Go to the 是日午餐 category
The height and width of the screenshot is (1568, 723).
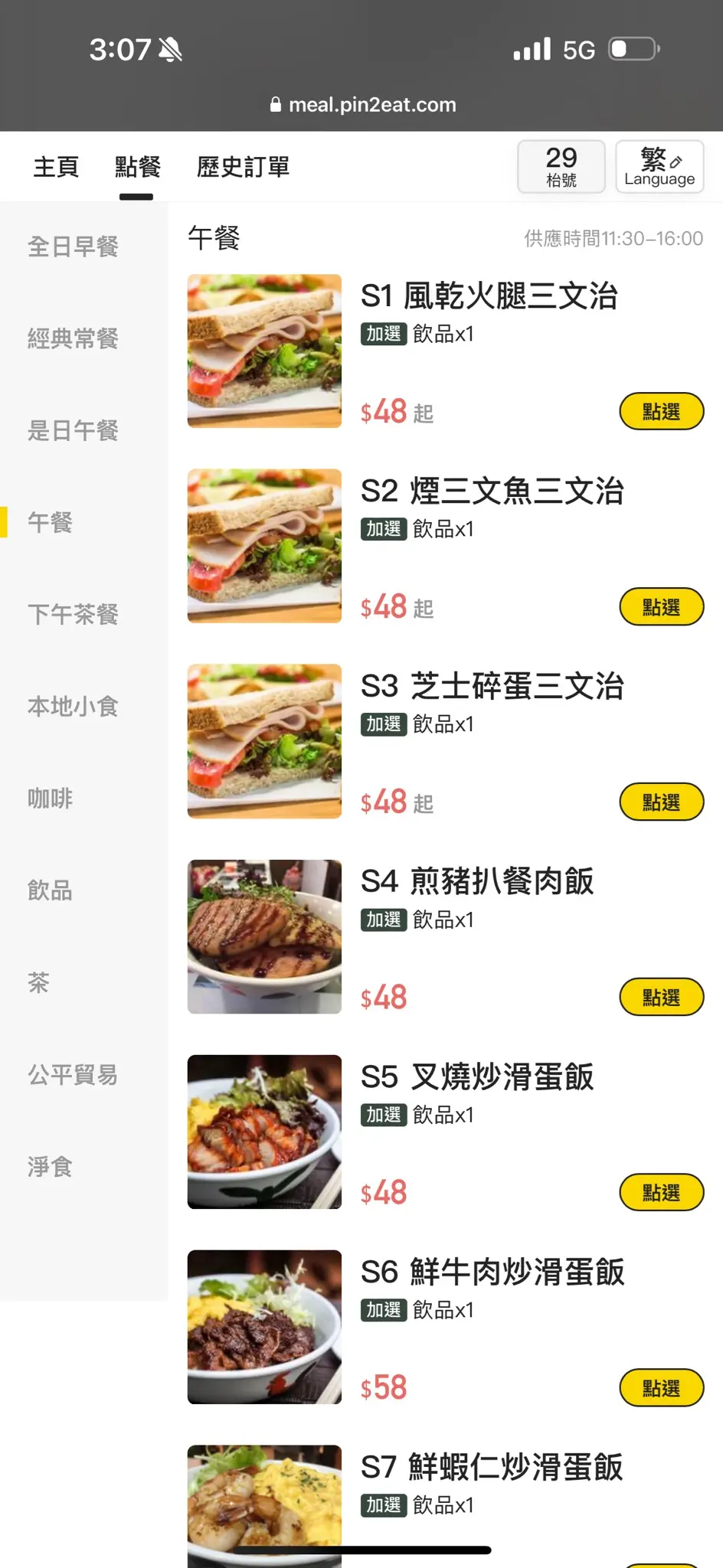click(x=74, y=430)
